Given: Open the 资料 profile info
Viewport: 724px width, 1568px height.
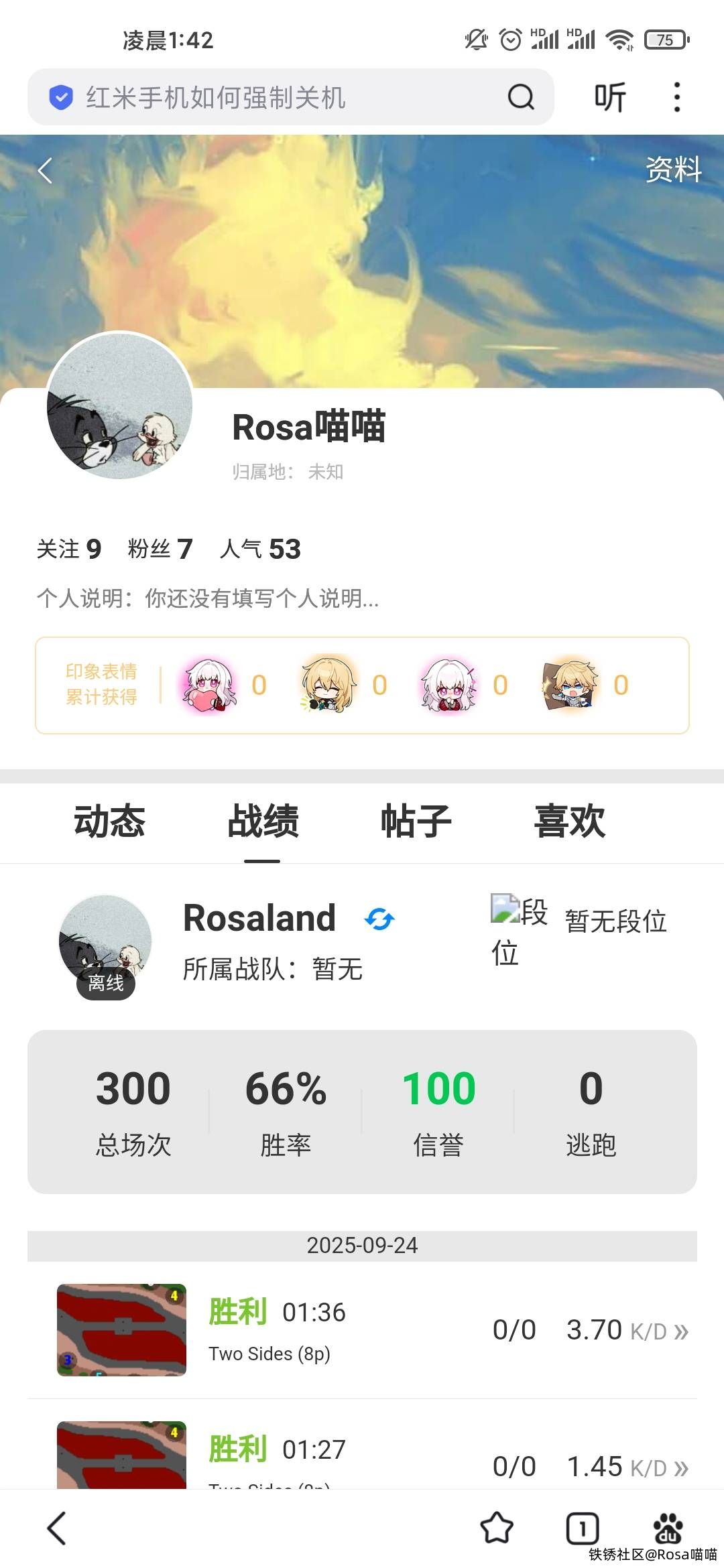Looking at the screenshot, I should click(x=673, y=169).
